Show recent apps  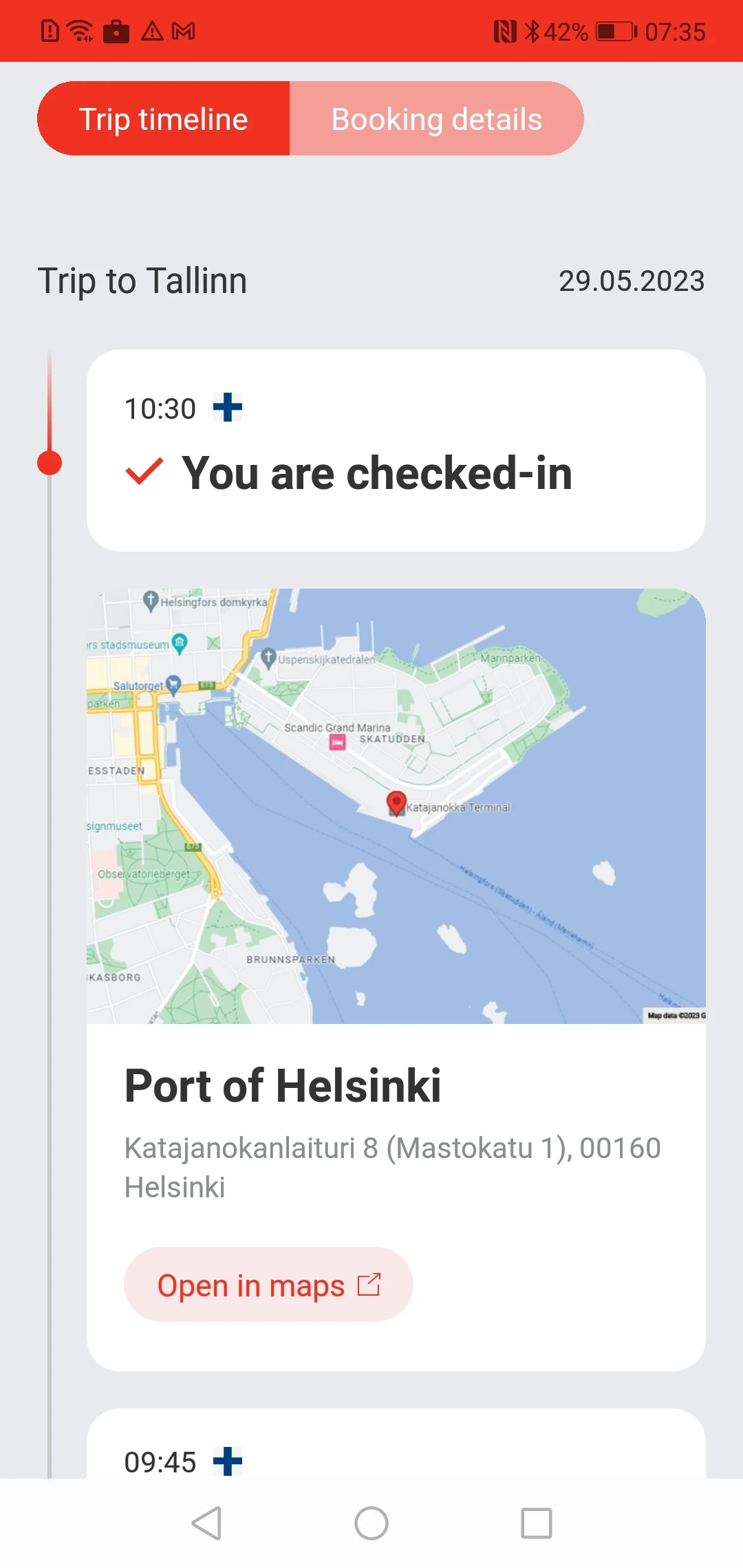[x=537, y=1523]
